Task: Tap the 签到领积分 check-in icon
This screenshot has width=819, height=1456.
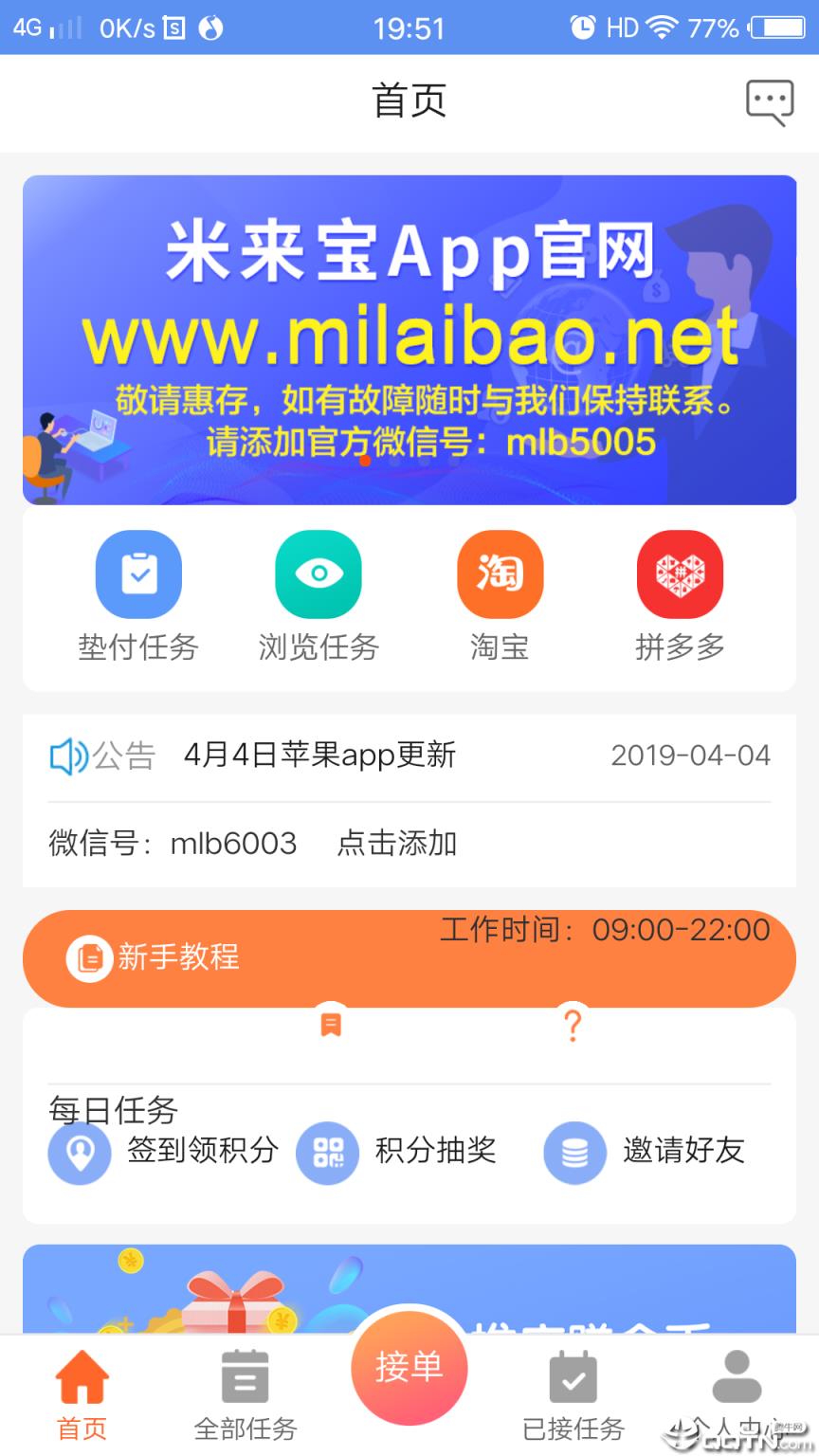Action: coord(80,1153)
